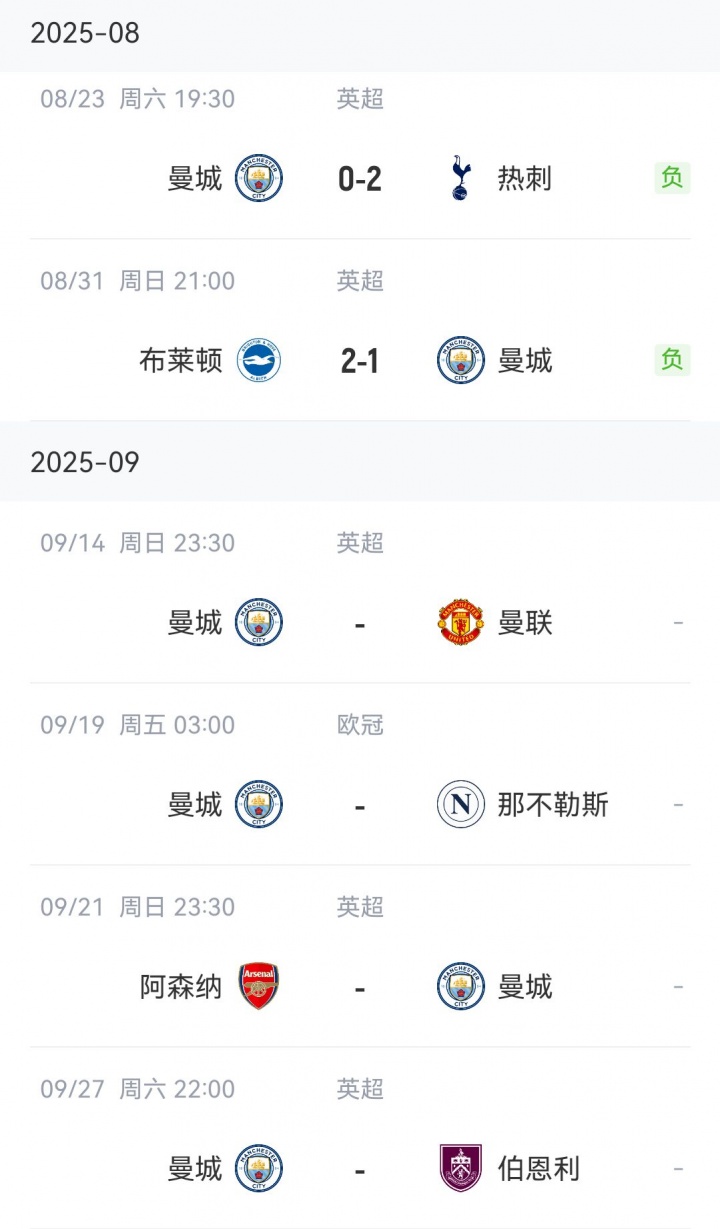
Task: Select the Tottenham Hotspur club logo
Action: pyautogui.click(x=460, y=178)
